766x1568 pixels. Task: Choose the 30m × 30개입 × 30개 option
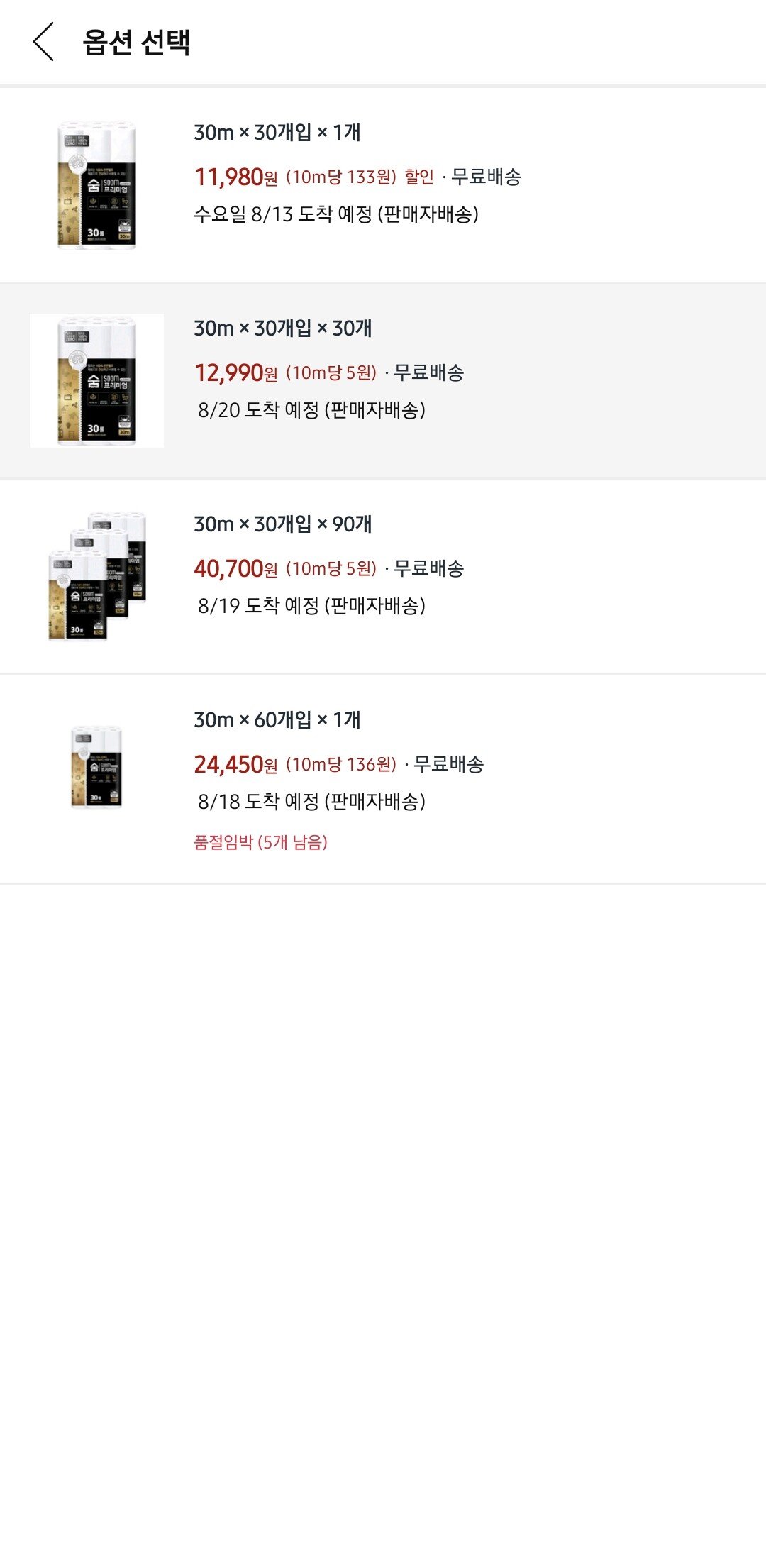pos(383,380)
